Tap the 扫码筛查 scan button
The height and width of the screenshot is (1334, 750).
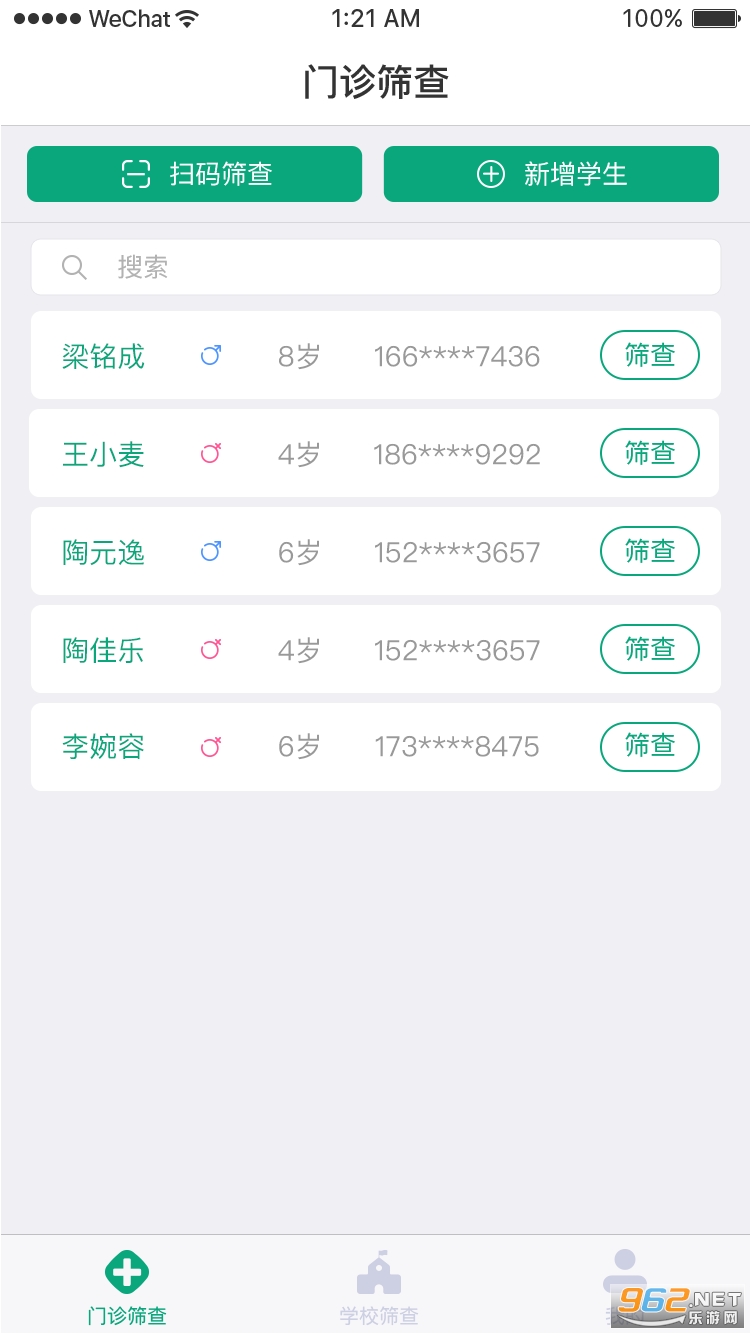pyautogui.click(x=194, y=174)
